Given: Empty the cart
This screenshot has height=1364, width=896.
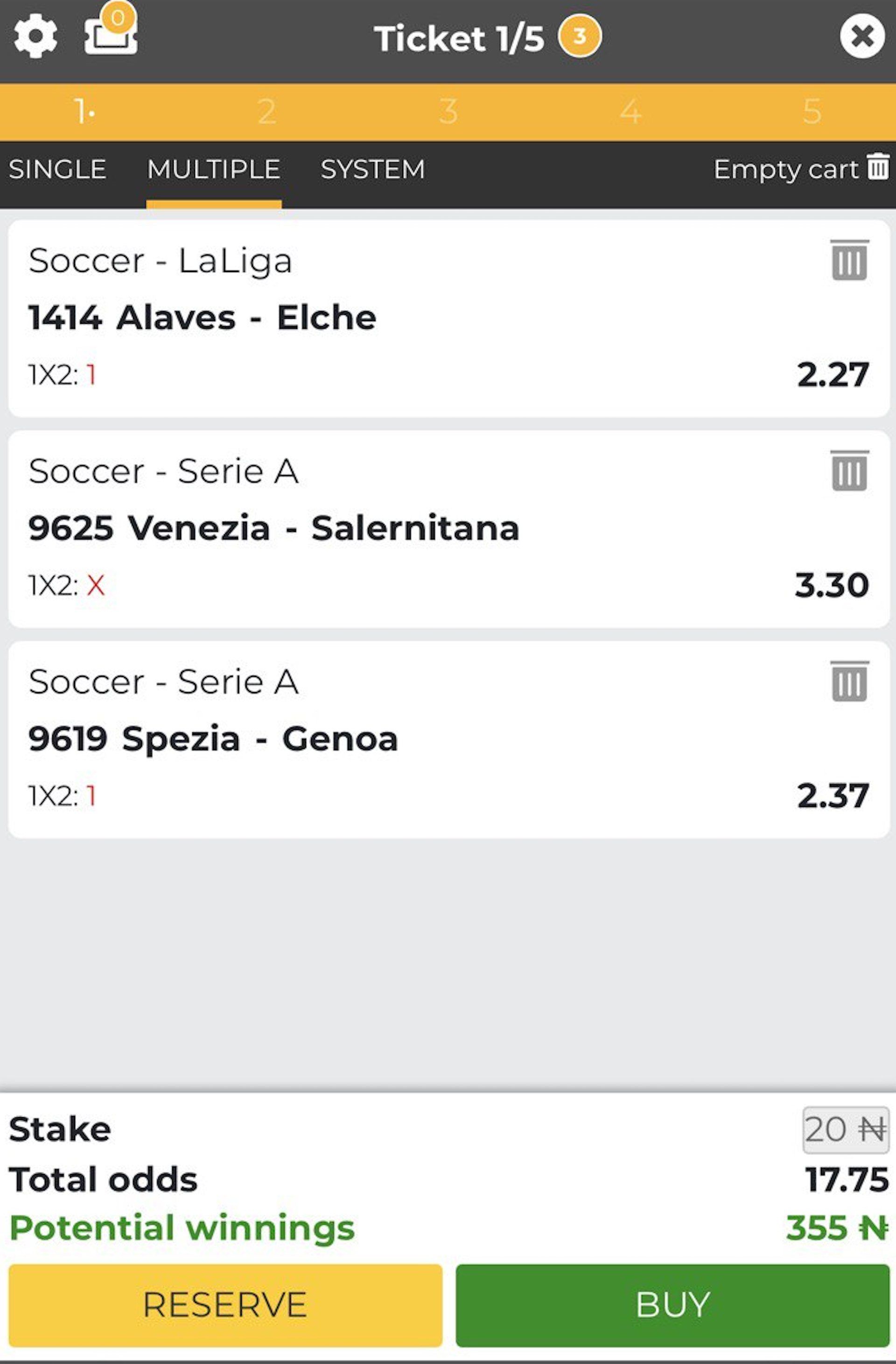Looking at the screenshot, I should coord(801,169).
